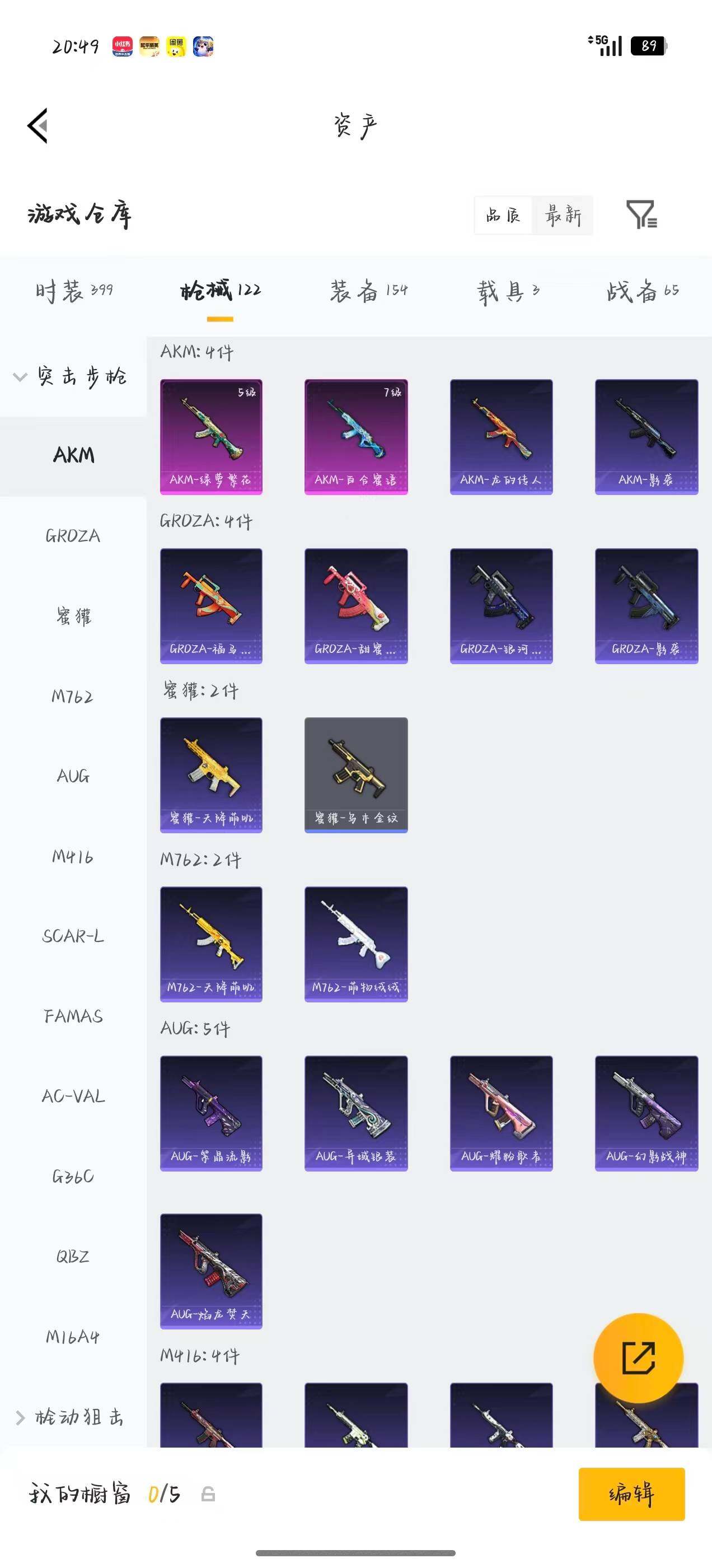
Task: Open the AKM-绿萝繁花 skin
Action: tap(211, 436)
